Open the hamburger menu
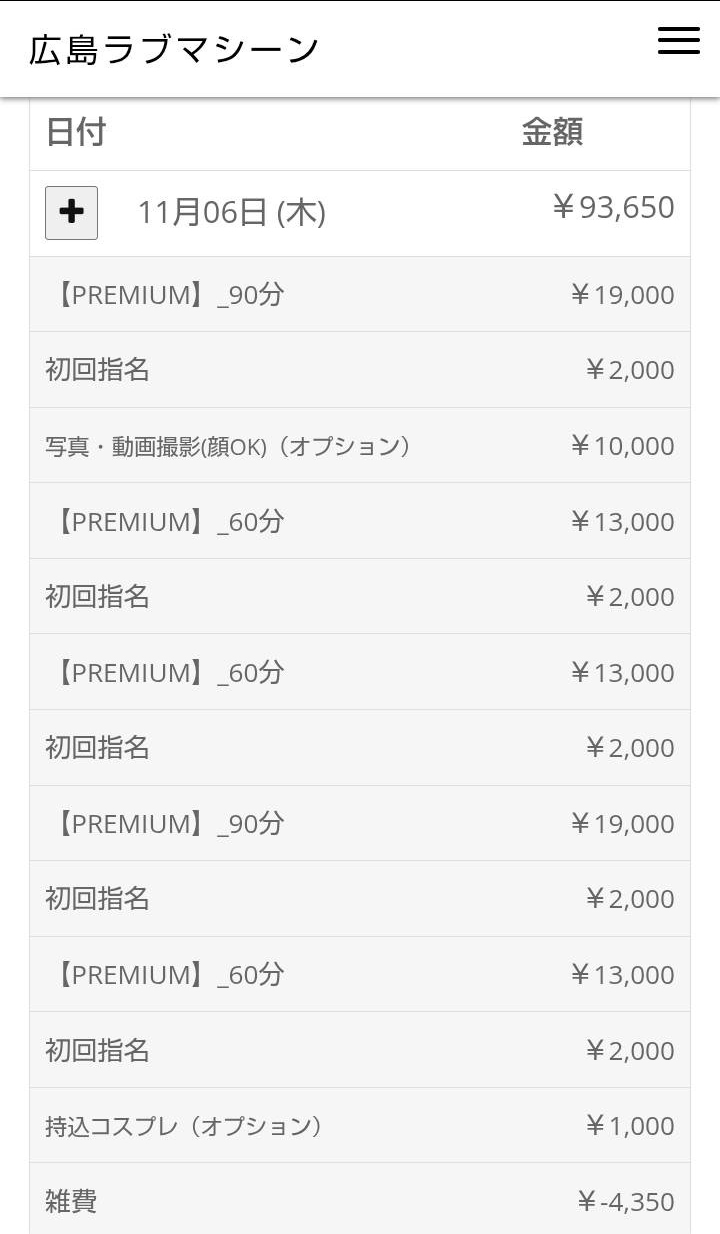The height and width of the screenshot is (1234, 720). 678,40
